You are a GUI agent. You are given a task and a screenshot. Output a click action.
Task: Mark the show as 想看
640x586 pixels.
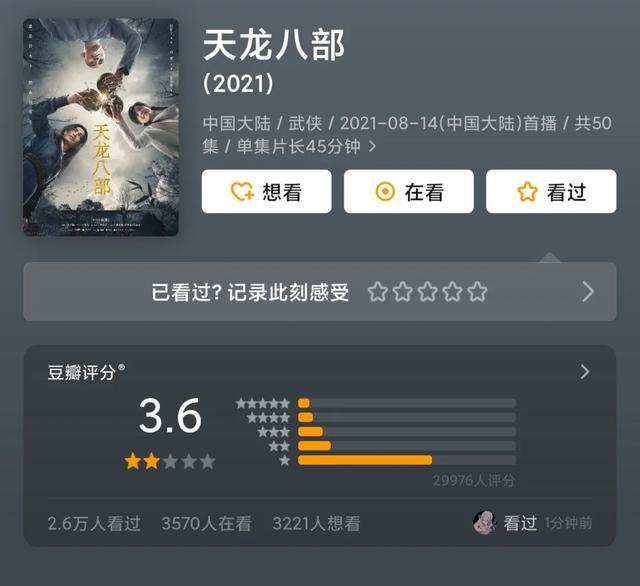point(267,192)
